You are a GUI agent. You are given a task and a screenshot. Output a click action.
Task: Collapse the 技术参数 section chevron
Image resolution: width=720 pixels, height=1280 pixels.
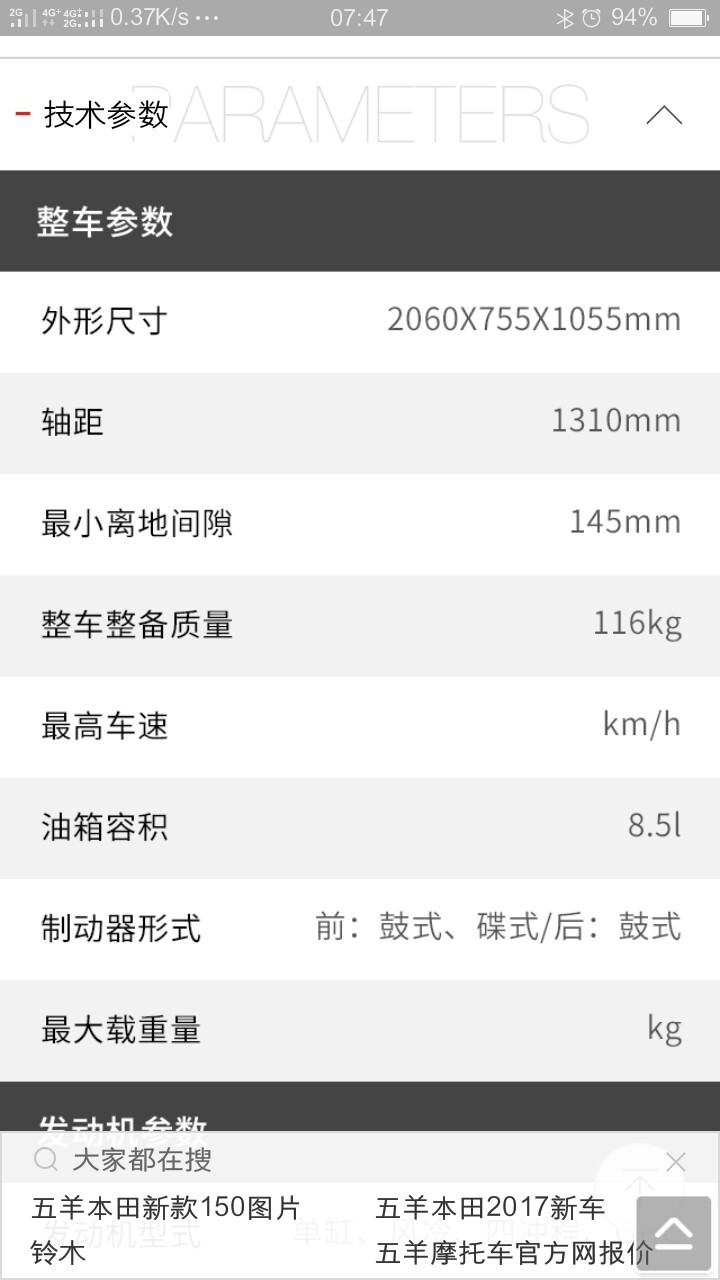(x=664, y=115)
